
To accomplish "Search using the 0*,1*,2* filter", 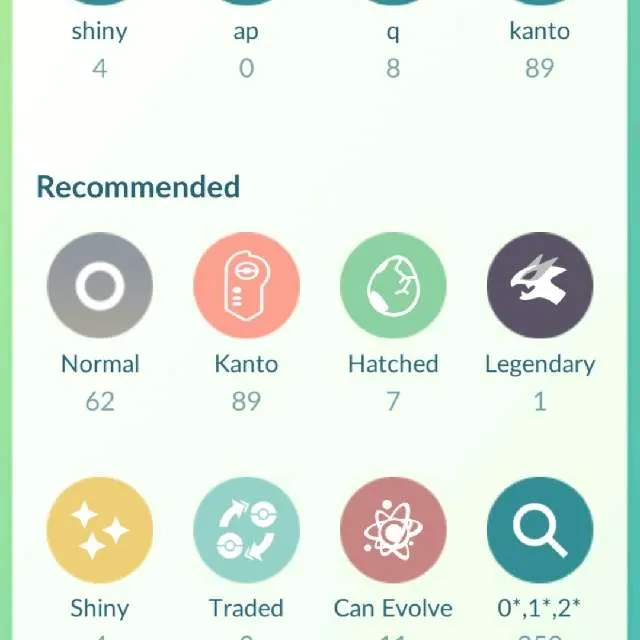I will 540,531.
